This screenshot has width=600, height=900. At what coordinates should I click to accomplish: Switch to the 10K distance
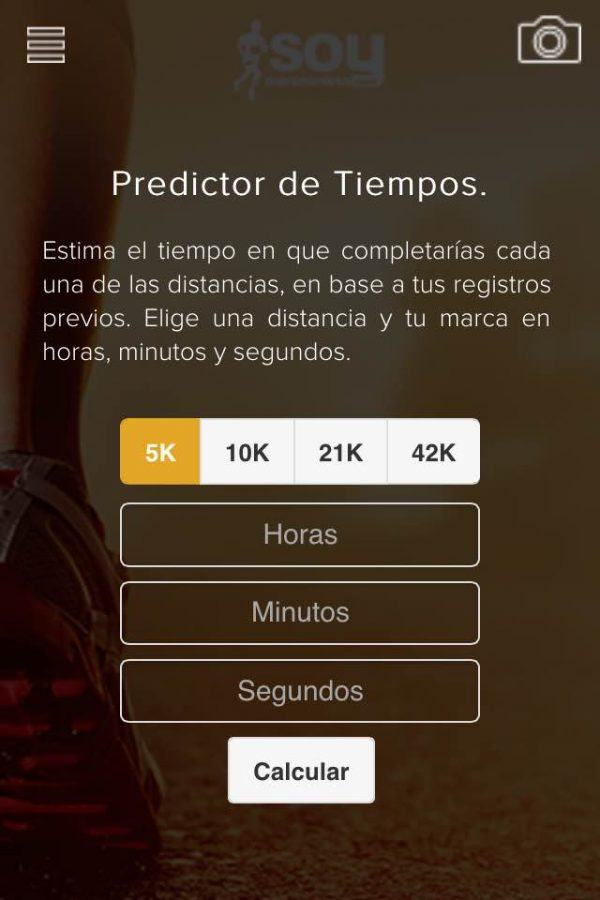[x=247, y=452]
